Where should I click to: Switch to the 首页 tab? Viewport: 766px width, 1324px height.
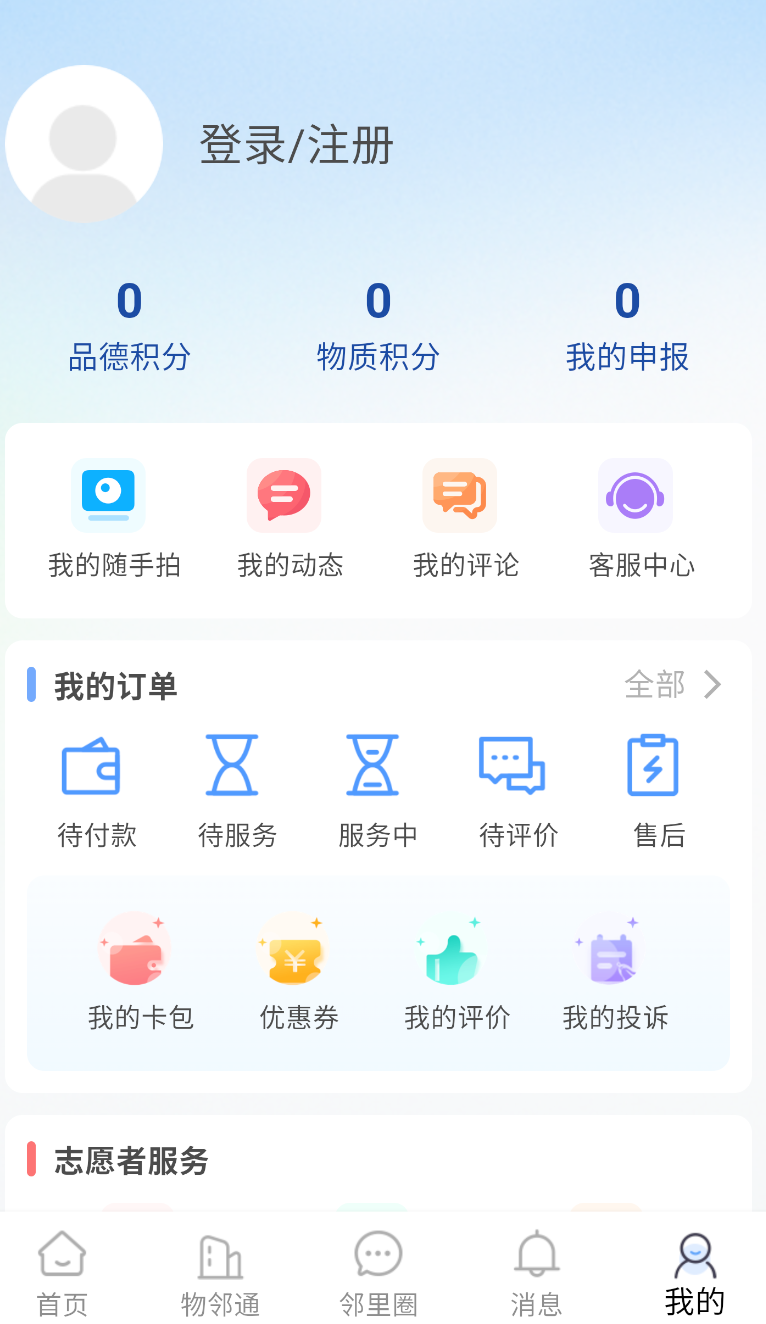[61, 1270]
